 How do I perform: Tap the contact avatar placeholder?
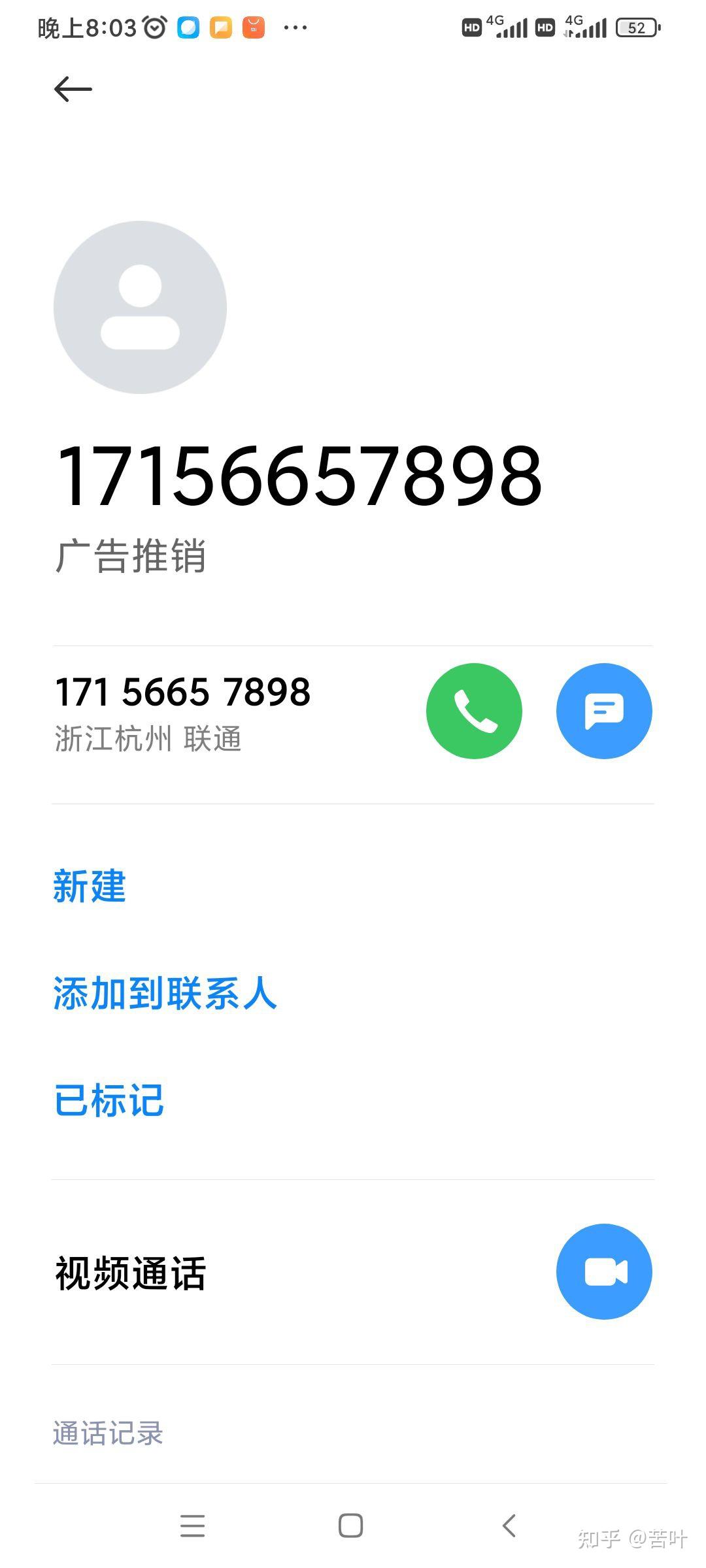[x=140, y=307]
